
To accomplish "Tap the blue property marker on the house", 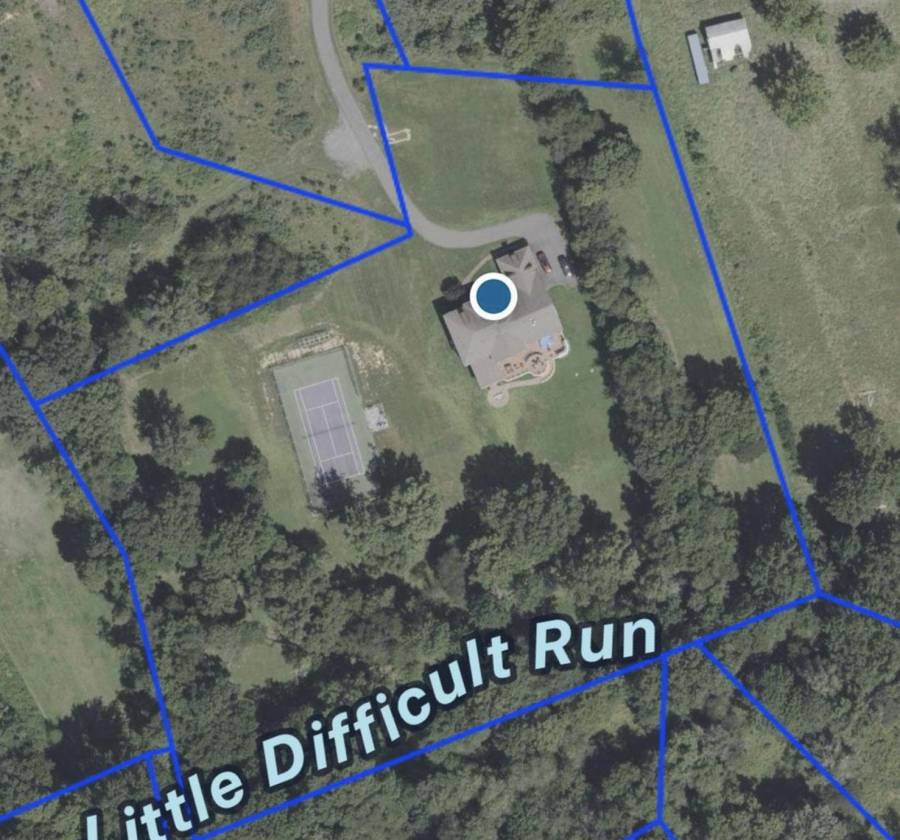I will [x=493, y=296].
